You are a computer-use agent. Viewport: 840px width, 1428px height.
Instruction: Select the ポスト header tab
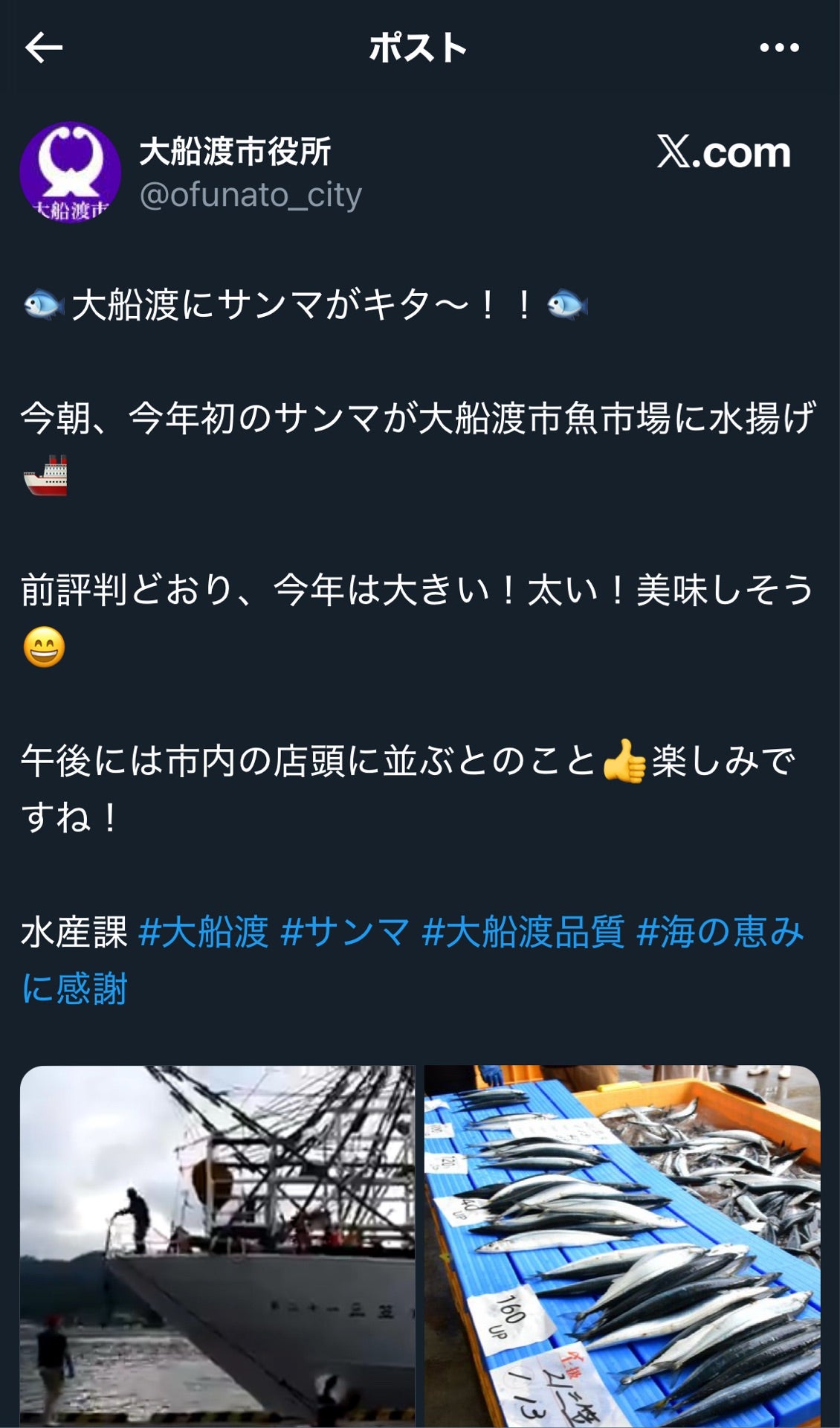coord(419,46)
